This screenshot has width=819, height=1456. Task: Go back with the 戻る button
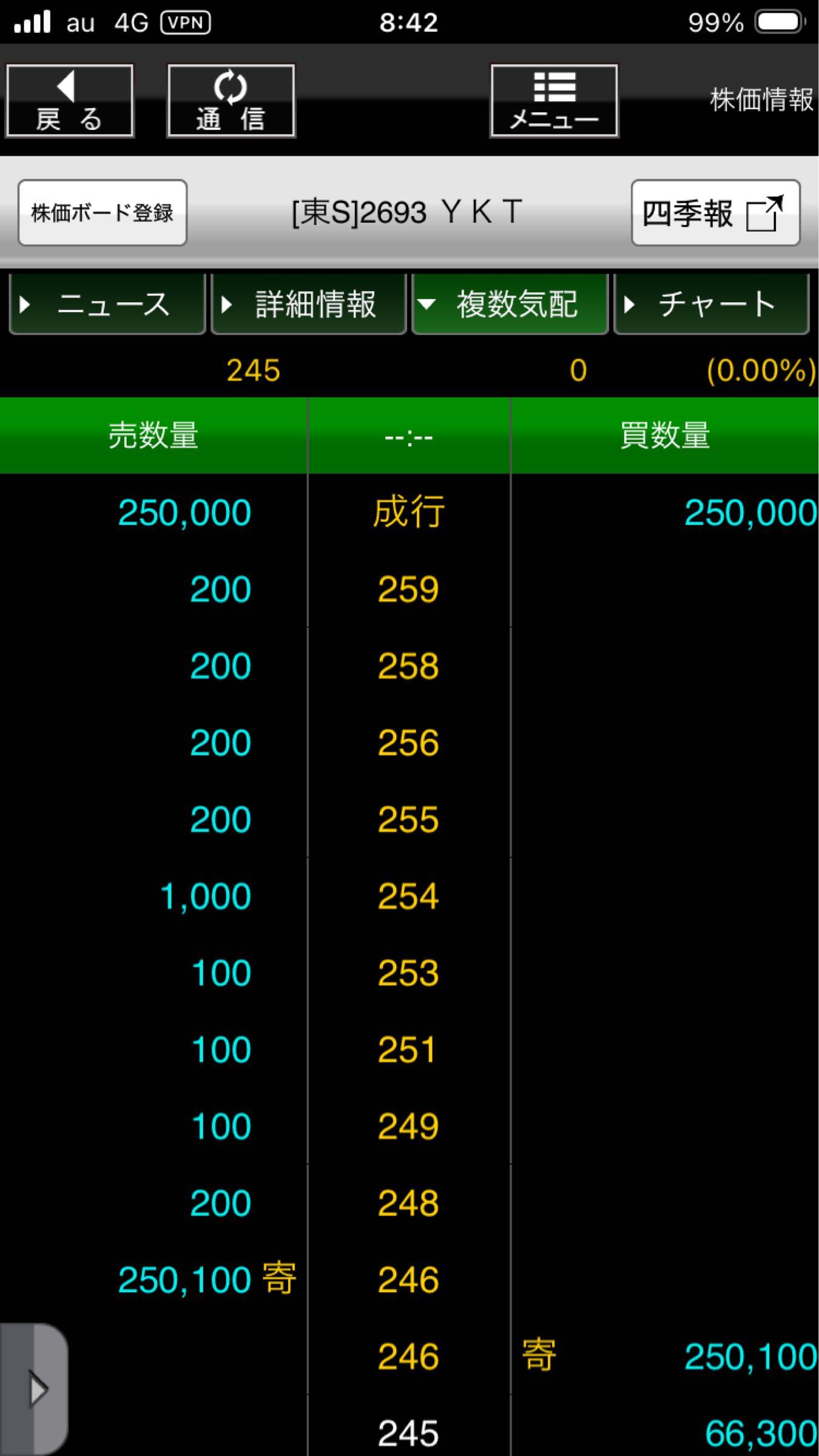pyautogui.click(x=69, y=101)
